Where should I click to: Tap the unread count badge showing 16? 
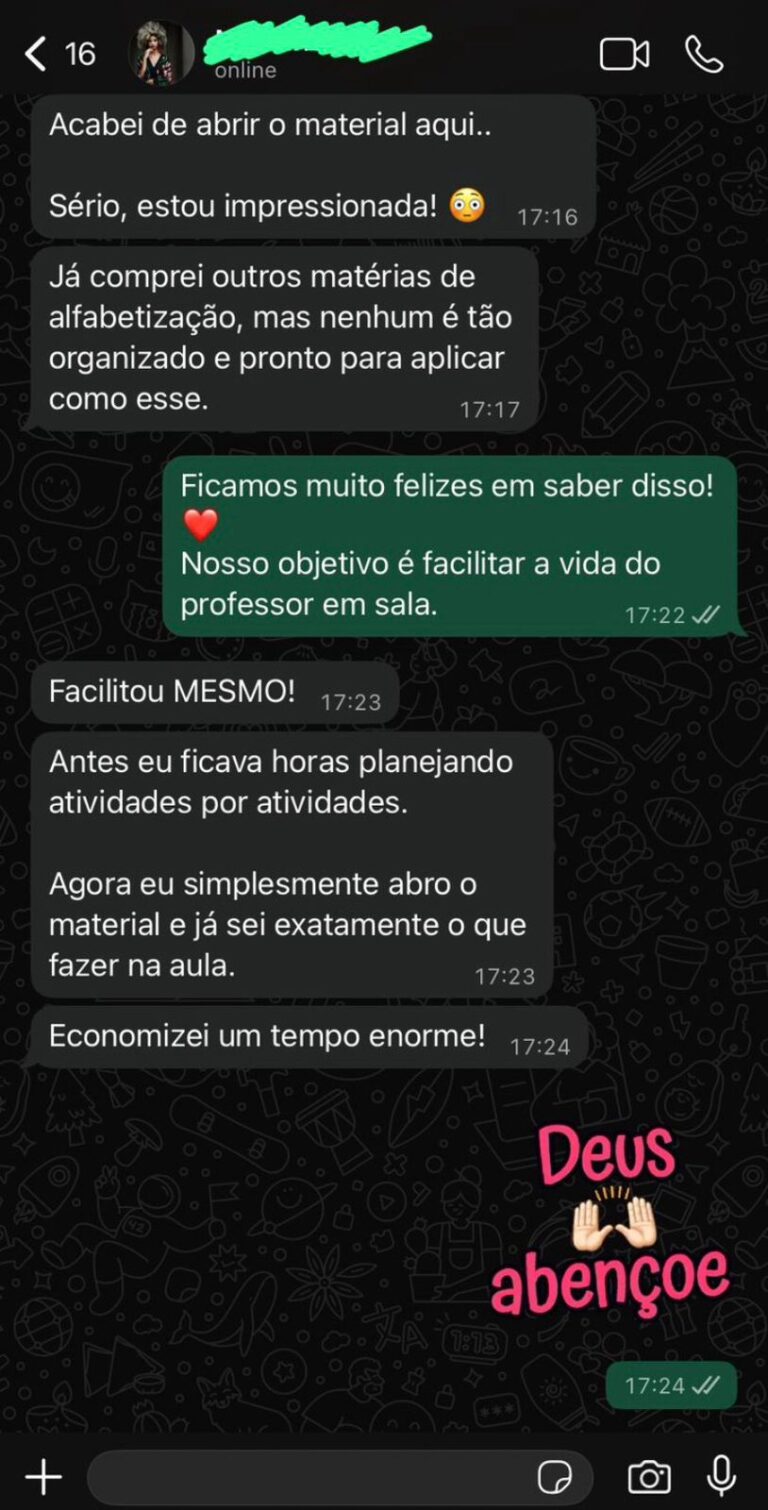point(78,56)
